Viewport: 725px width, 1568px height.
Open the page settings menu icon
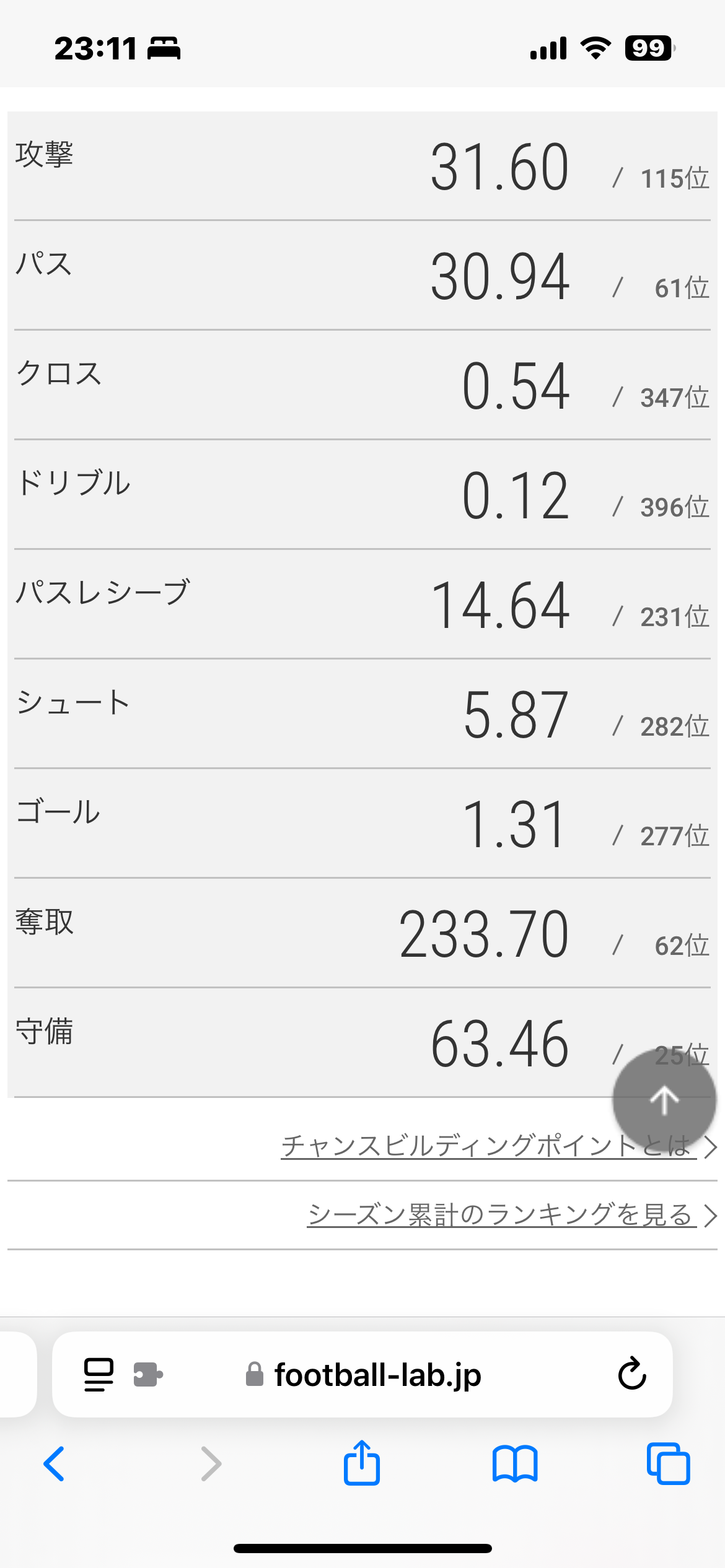click(99, 1375)
